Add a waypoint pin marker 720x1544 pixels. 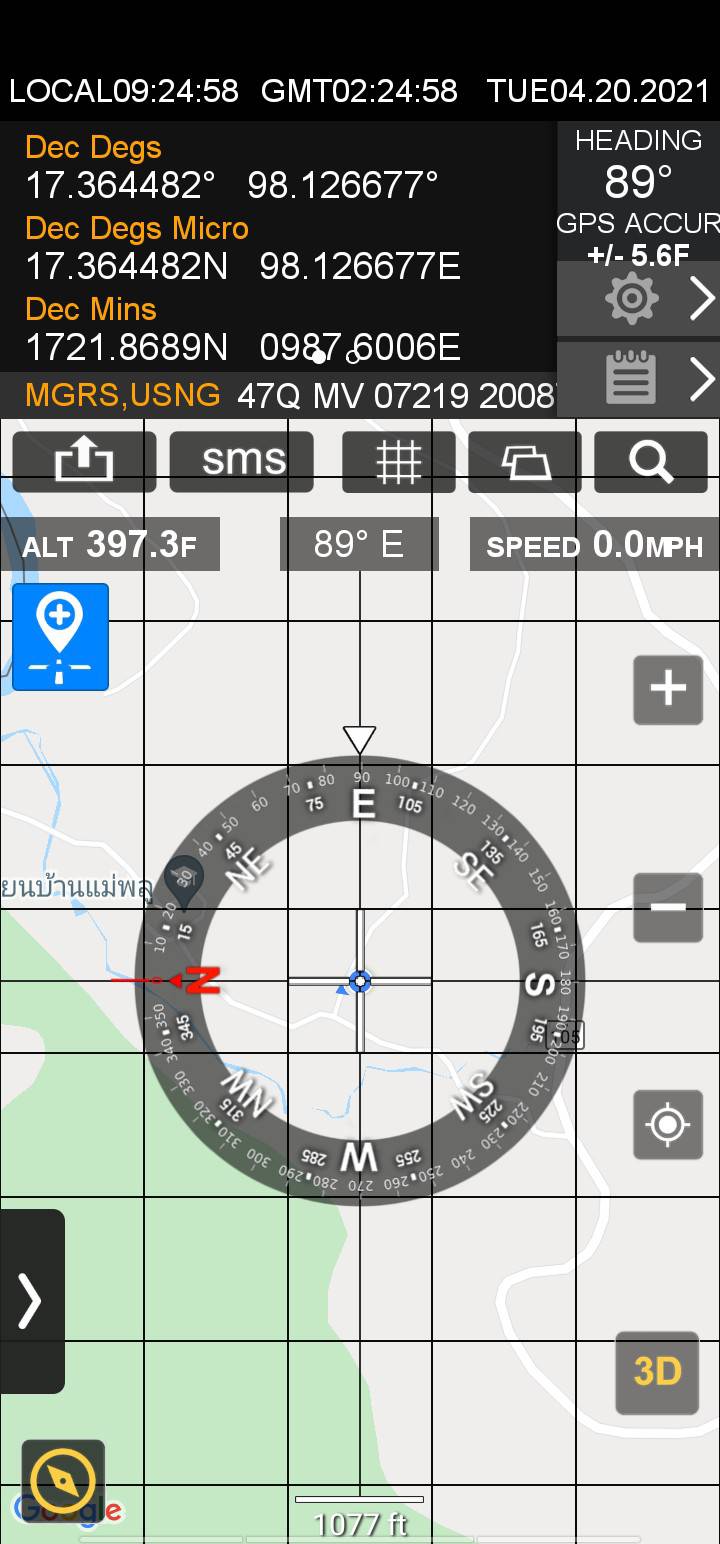click(x=60, y=637)
